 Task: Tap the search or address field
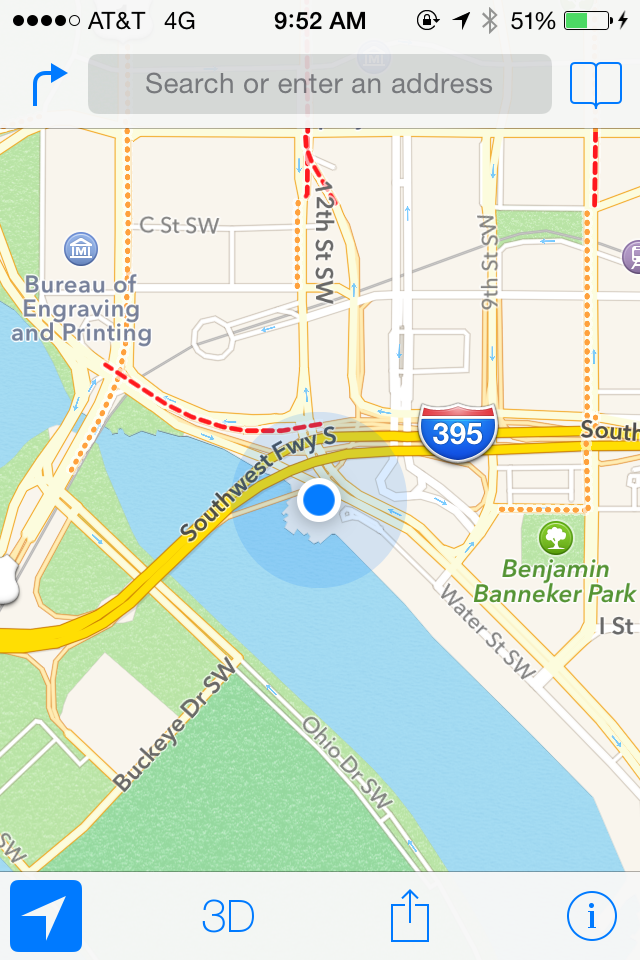[320, 84]
